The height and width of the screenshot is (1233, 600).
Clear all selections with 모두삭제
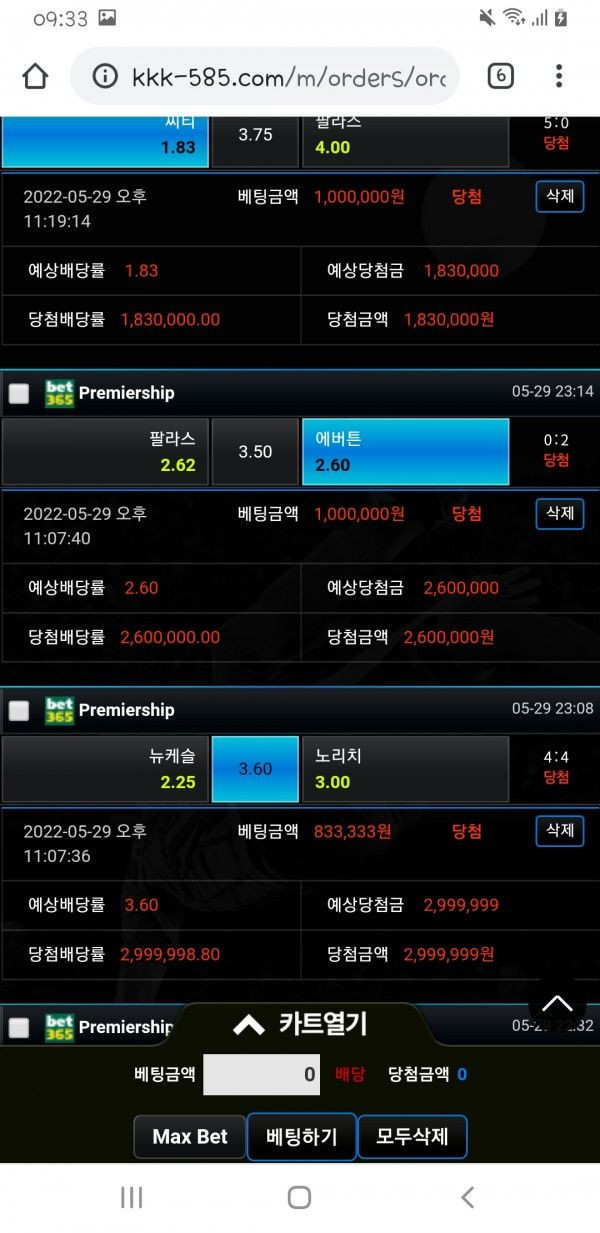[x=412, y=1137]
